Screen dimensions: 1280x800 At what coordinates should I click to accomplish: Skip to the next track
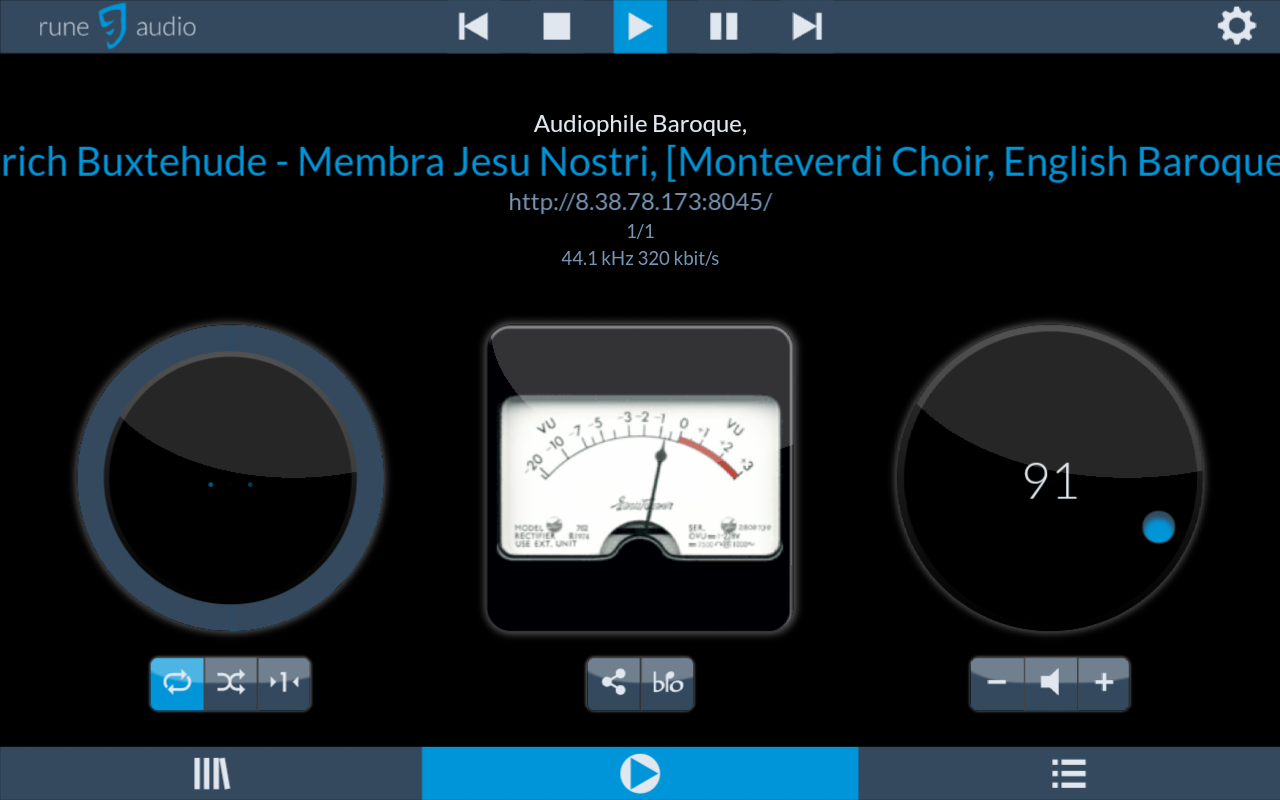click(x=807, y=27)
